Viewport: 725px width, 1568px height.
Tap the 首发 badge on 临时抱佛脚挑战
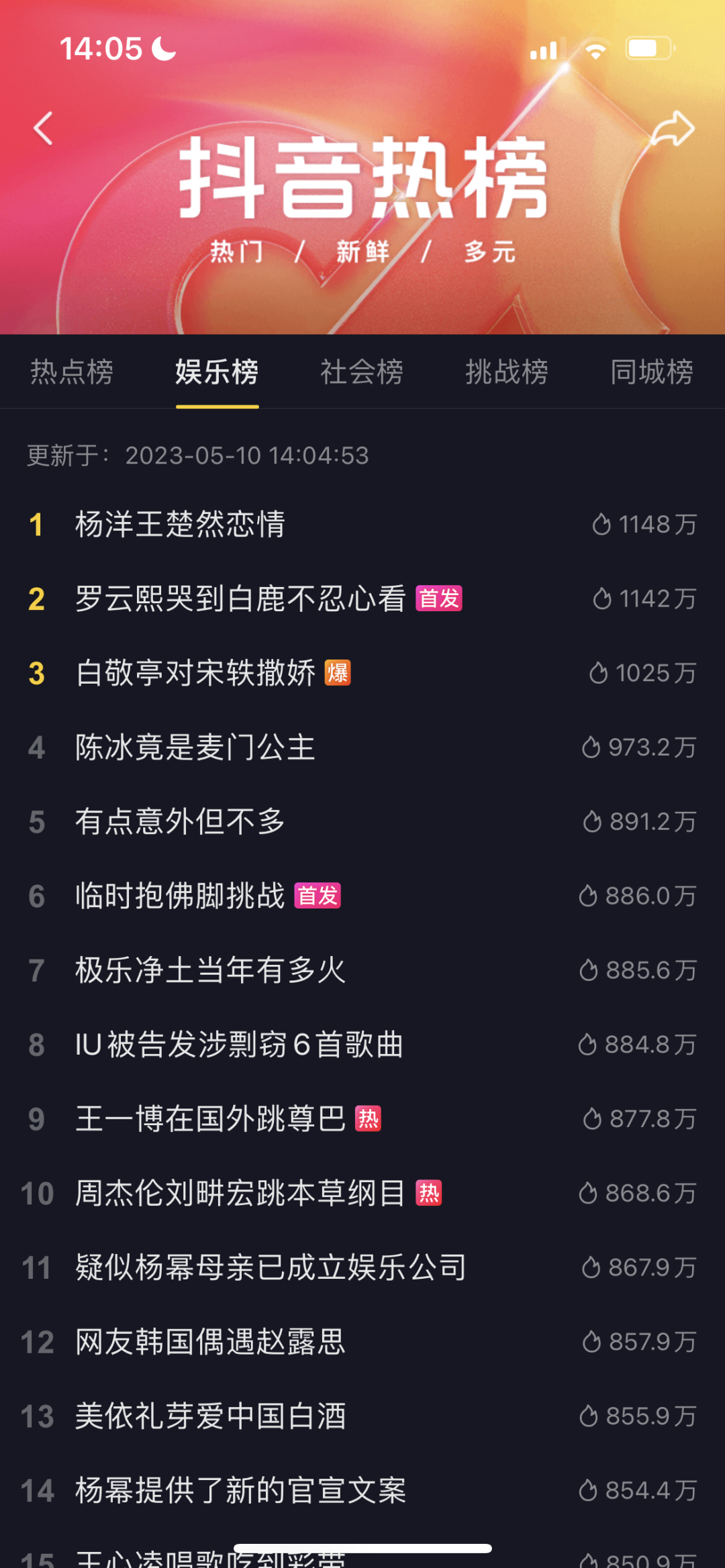coord(319,896)
